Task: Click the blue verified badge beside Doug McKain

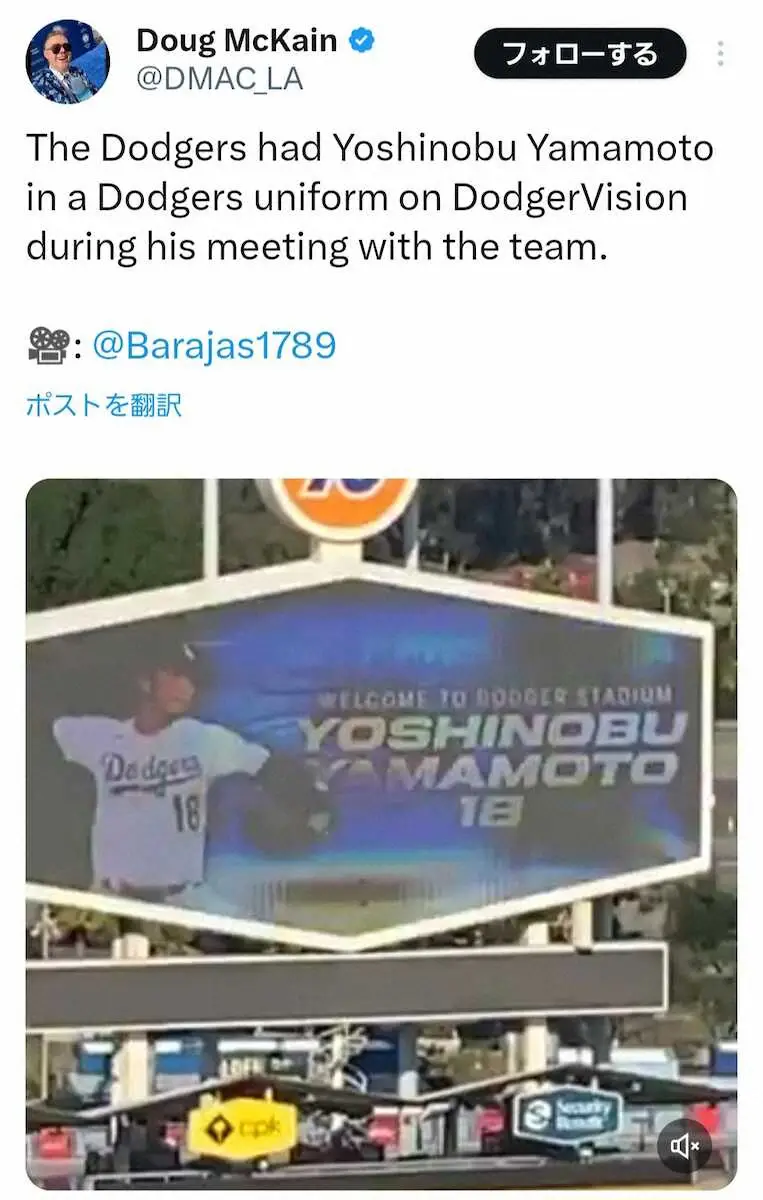Action: 360,42
